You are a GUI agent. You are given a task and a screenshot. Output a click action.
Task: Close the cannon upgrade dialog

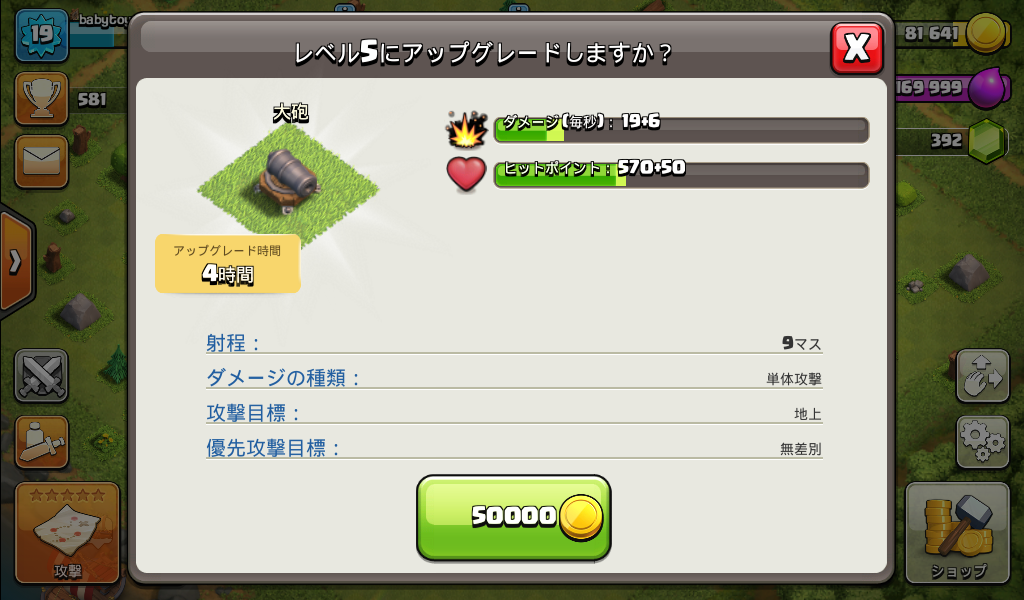(x=857, y=48)
